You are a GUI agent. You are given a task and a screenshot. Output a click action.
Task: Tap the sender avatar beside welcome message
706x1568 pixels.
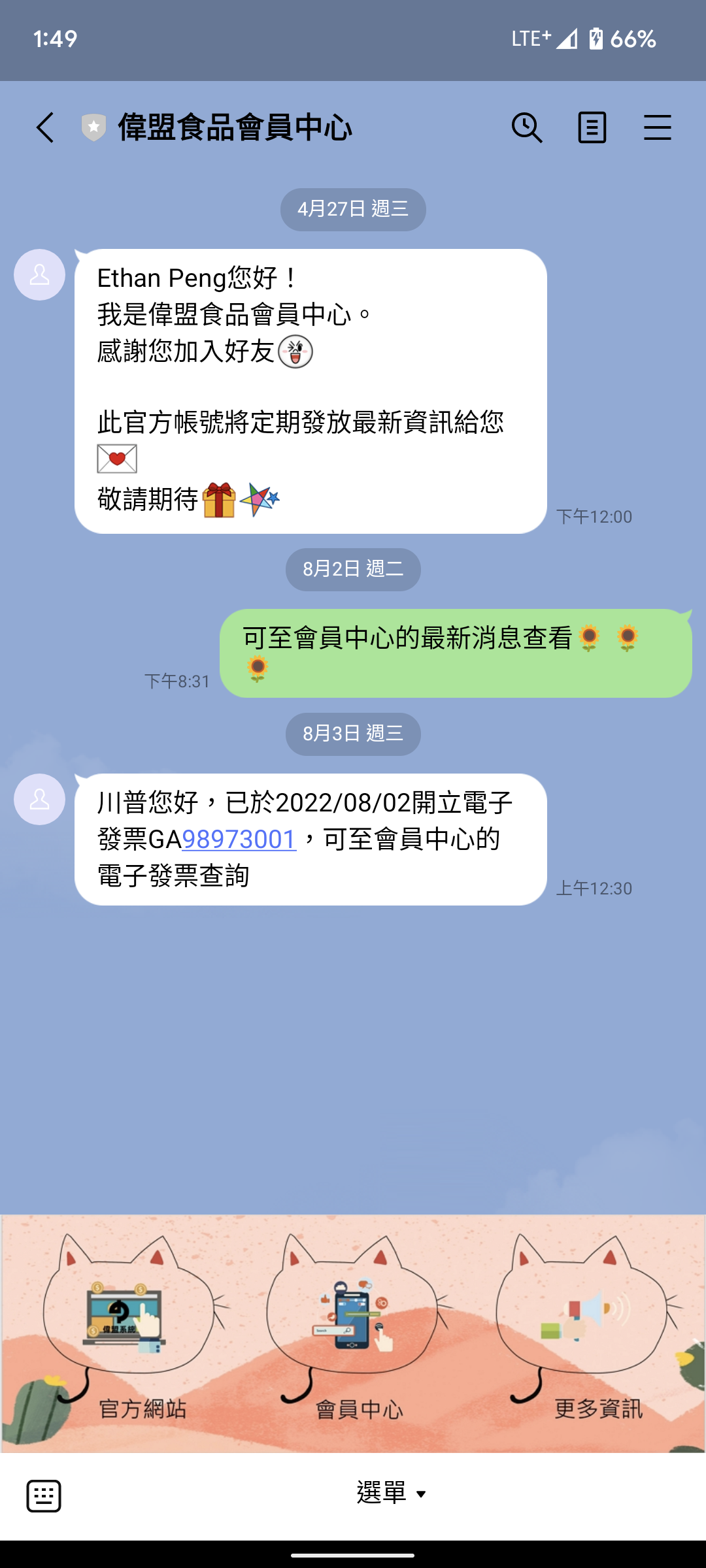(x=40, y=275)
